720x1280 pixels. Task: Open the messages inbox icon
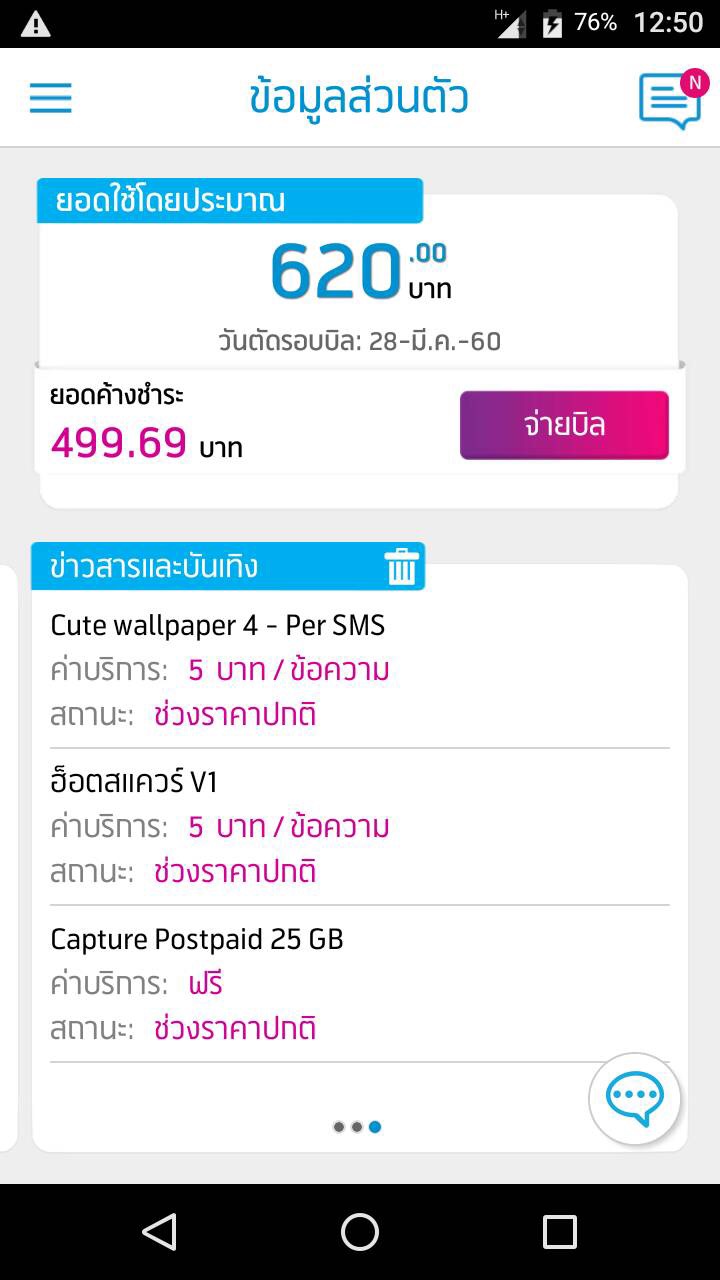pyautogui.click(x=669, y=100)
